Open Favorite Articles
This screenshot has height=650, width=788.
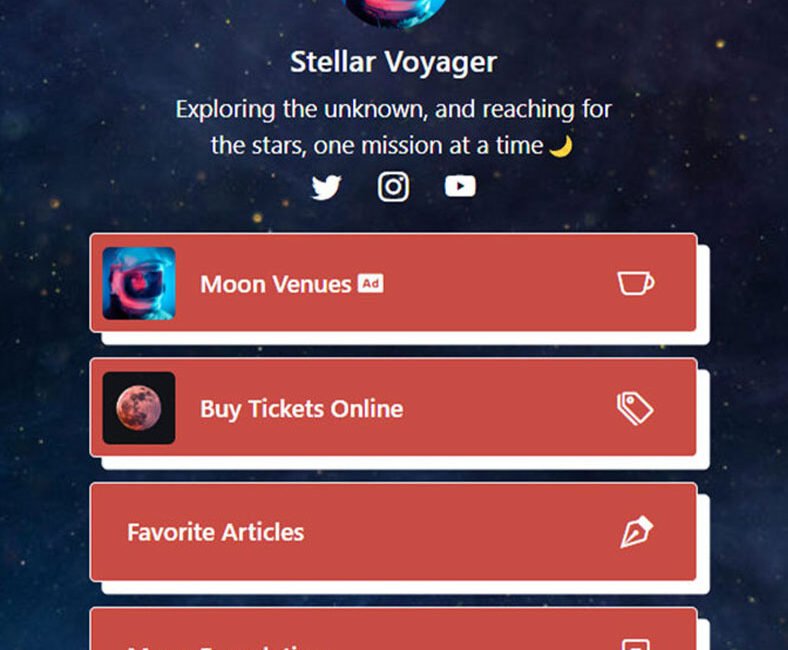[394, 532]
